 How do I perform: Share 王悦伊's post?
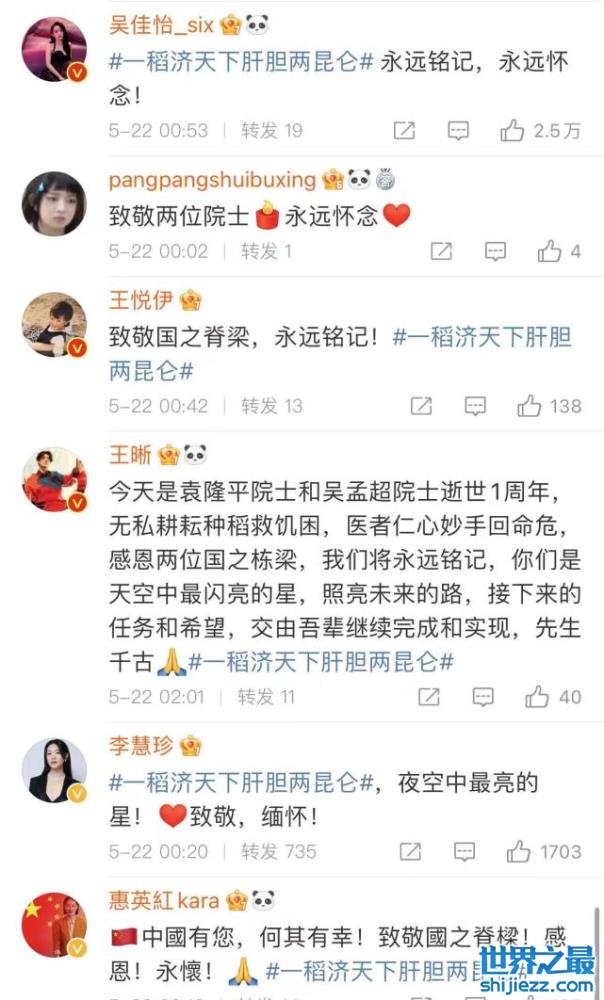pos(422,406)
